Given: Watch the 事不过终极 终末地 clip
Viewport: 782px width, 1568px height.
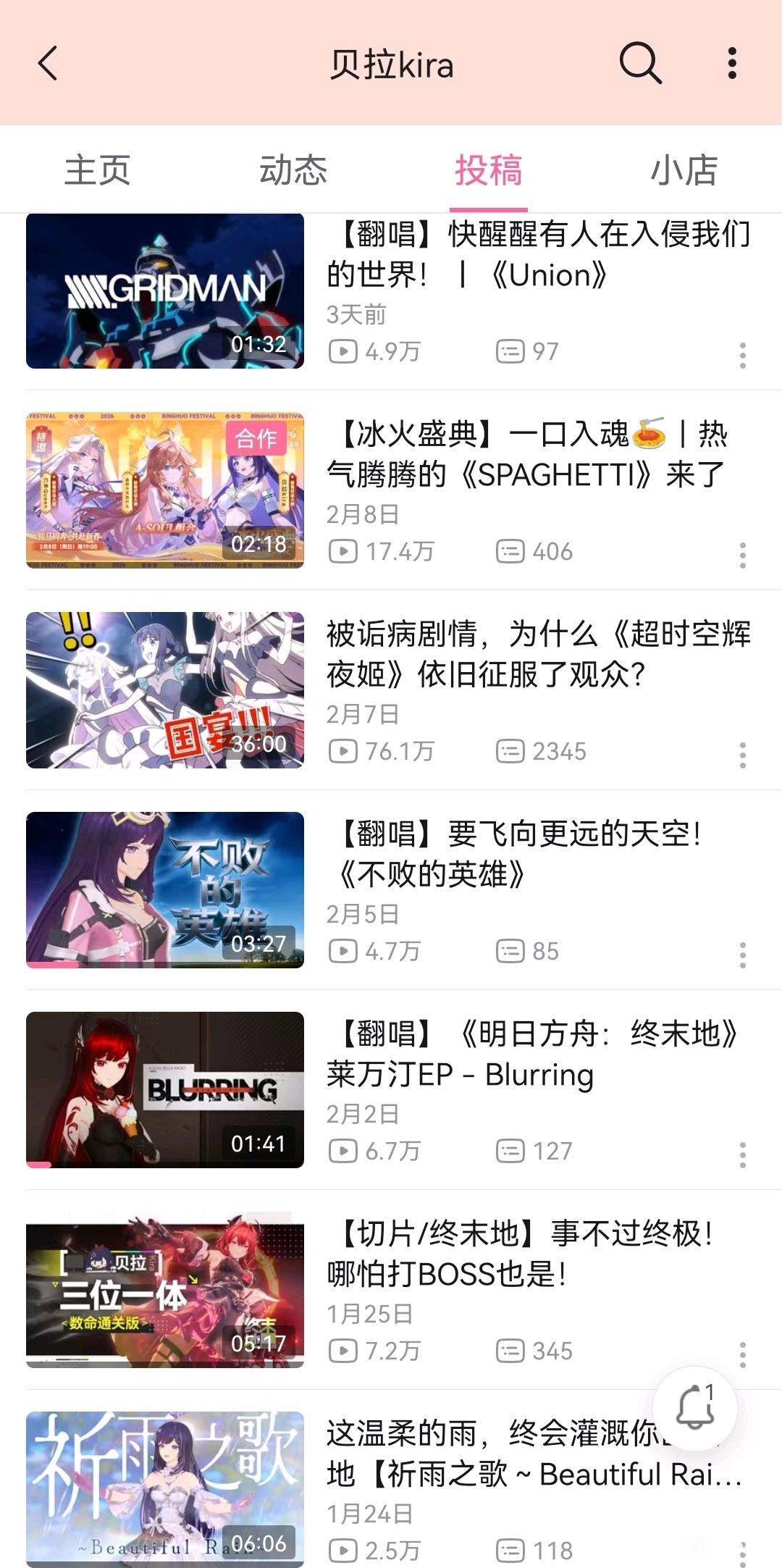Looking at the screenshot, I should (x=165, y=1290).
